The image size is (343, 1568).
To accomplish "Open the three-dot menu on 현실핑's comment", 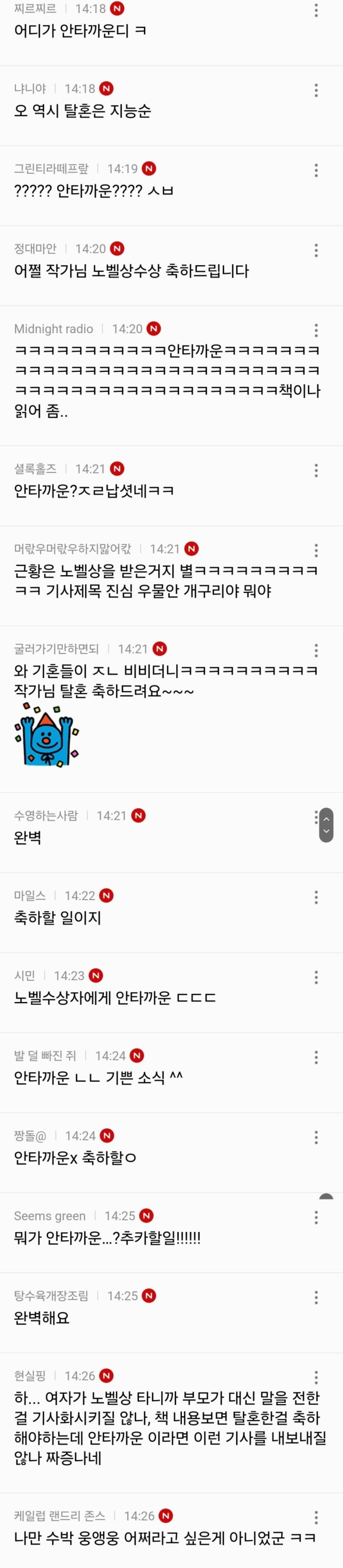I will (x=316, y=1377).
